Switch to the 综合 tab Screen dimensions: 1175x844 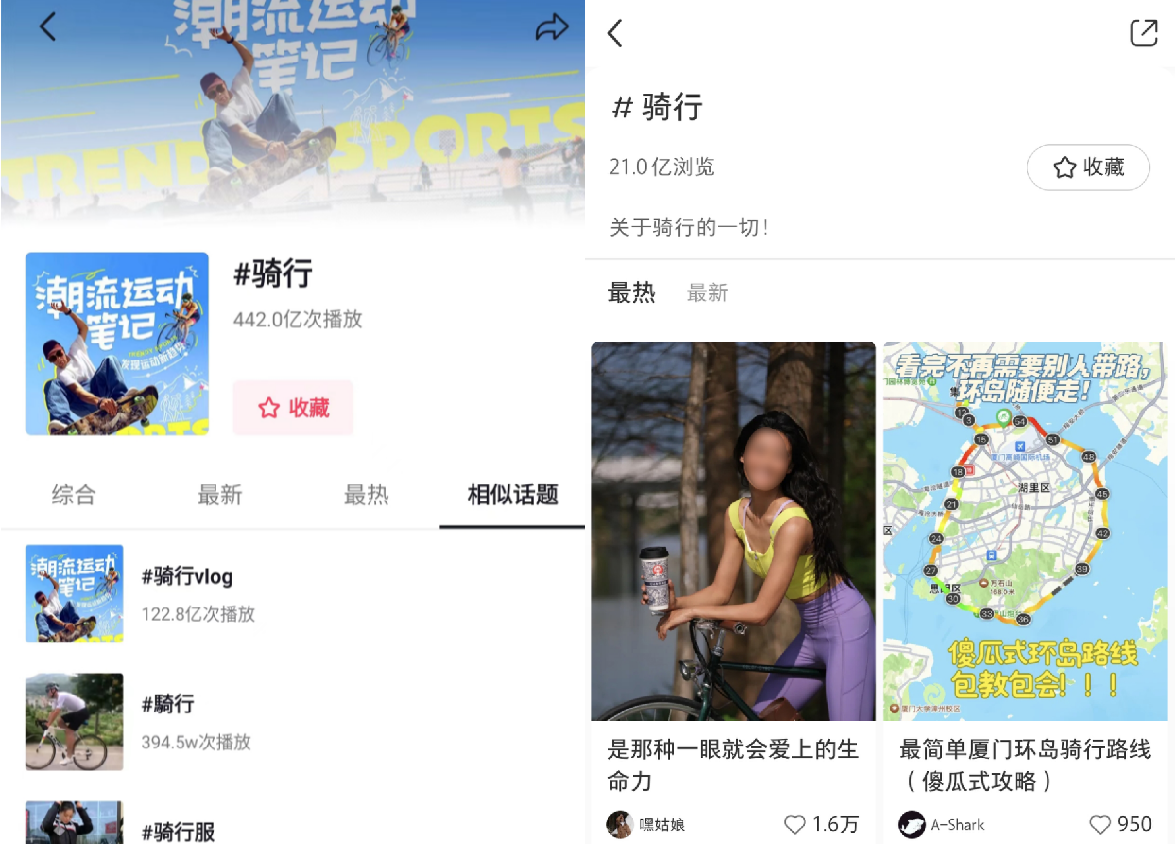(x=73, y=494)
